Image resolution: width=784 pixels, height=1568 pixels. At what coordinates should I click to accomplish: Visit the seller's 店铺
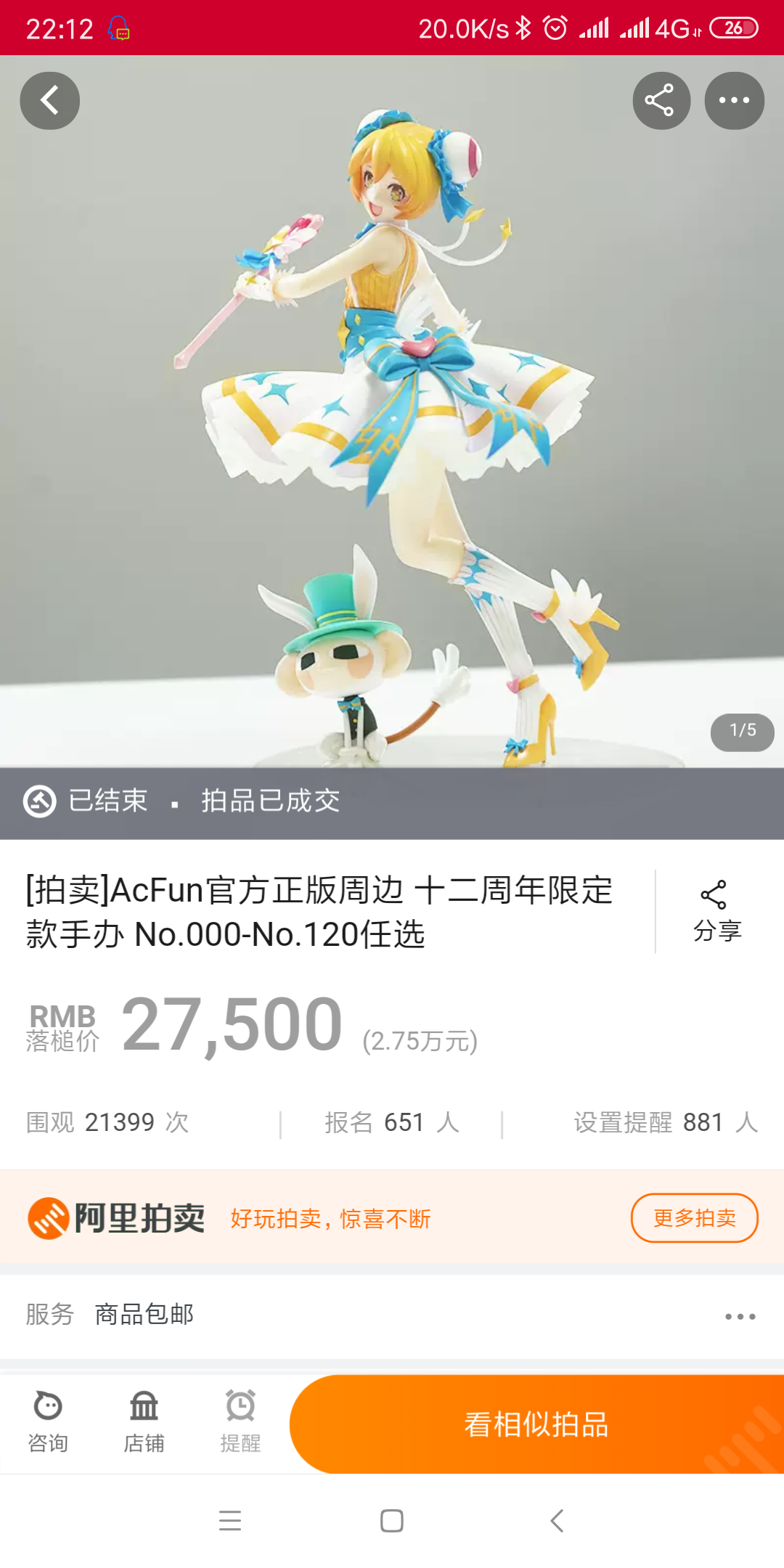tap(144, 1423)
